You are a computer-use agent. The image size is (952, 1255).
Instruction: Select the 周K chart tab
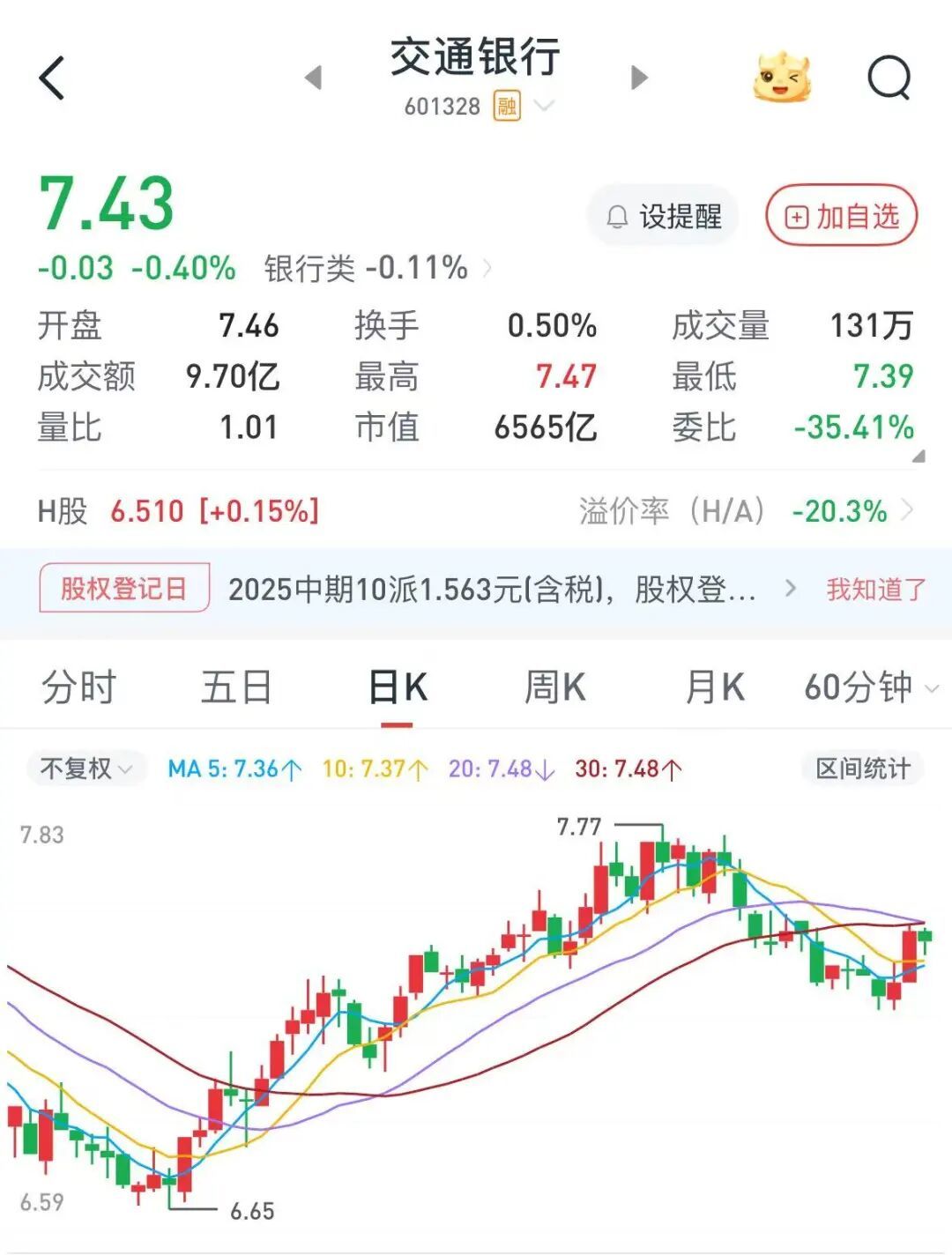click(554, 687)
